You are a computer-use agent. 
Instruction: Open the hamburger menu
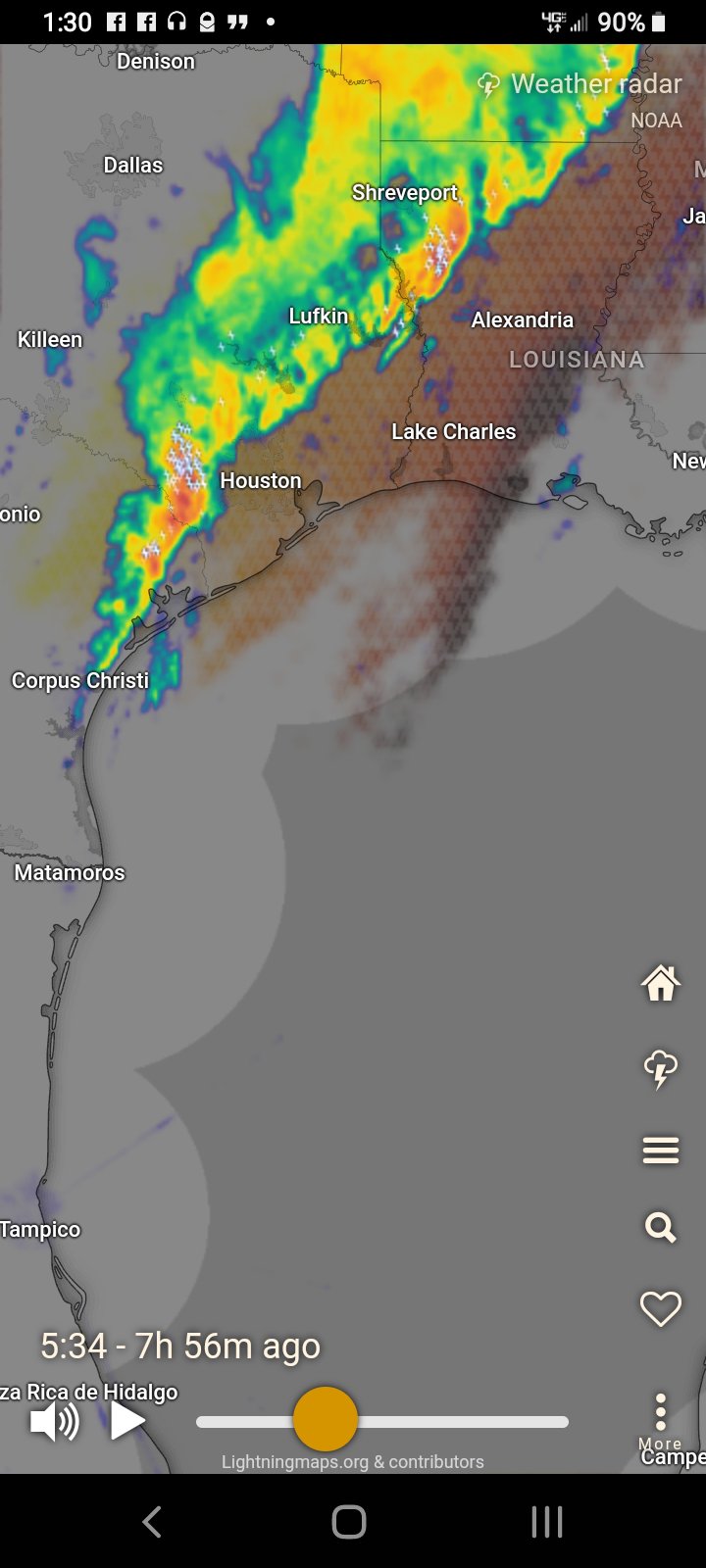660,1150
